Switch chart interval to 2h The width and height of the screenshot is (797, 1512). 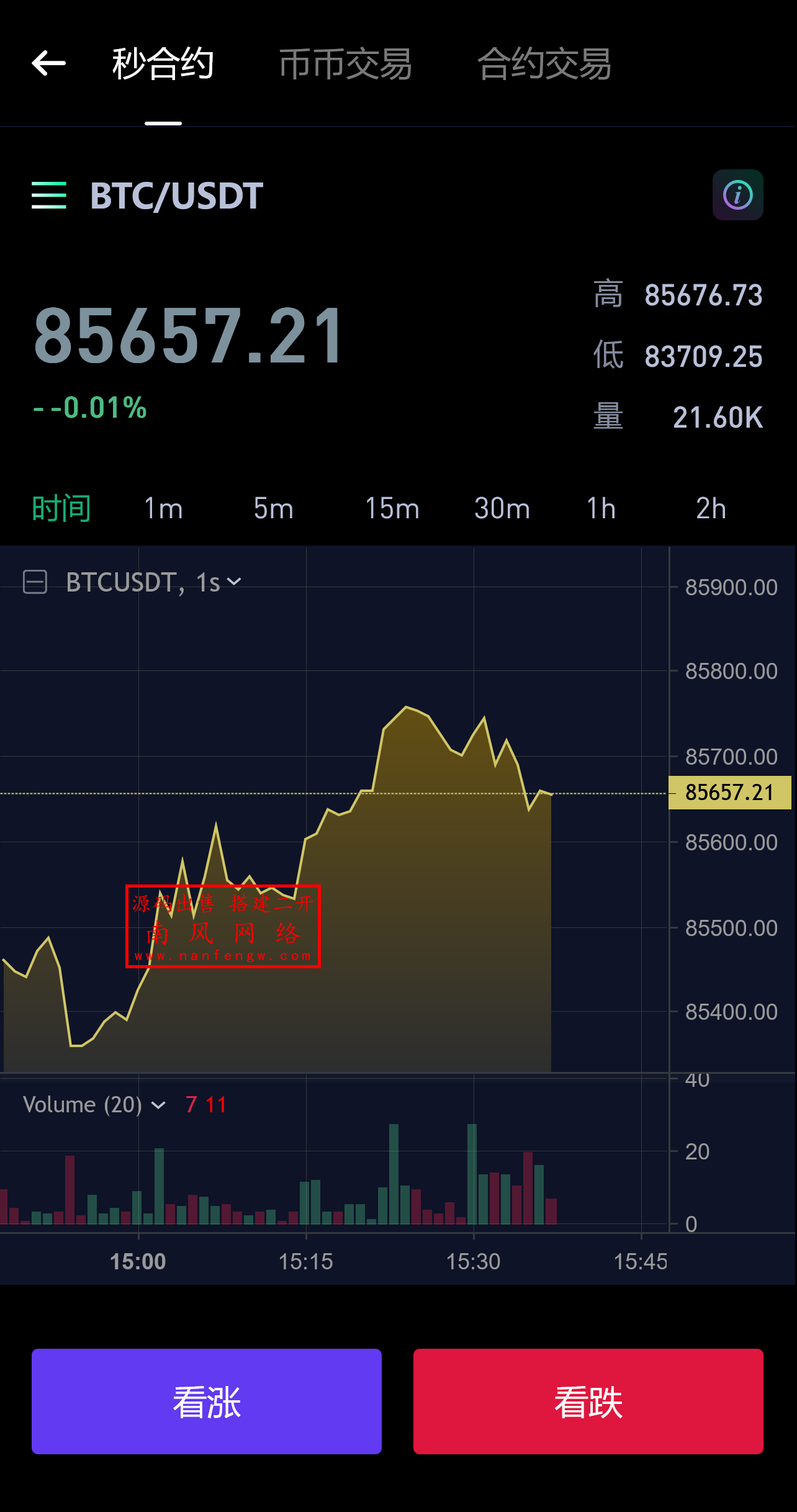(711, 508)
